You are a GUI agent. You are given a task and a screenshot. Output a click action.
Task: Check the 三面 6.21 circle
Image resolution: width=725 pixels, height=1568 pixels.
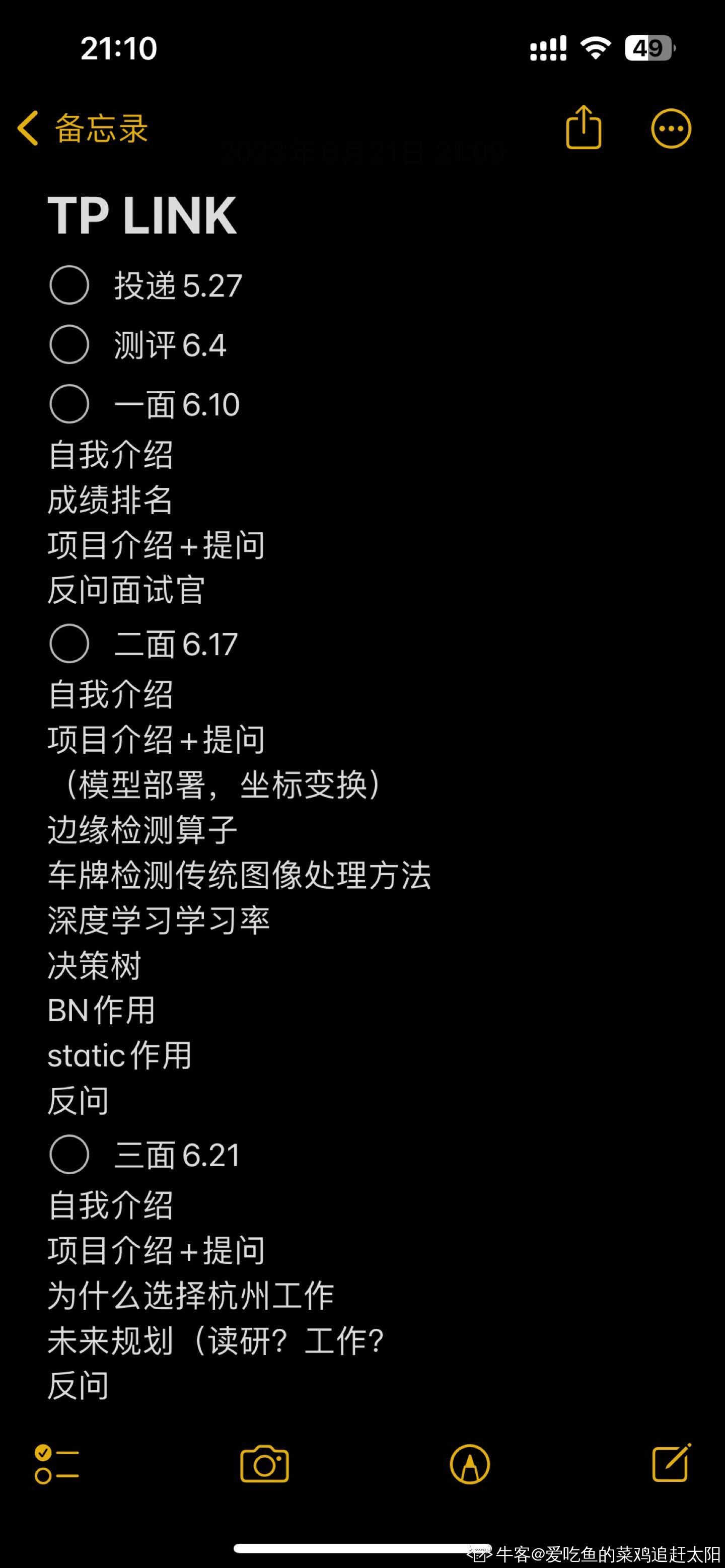tap(69, 1154)
